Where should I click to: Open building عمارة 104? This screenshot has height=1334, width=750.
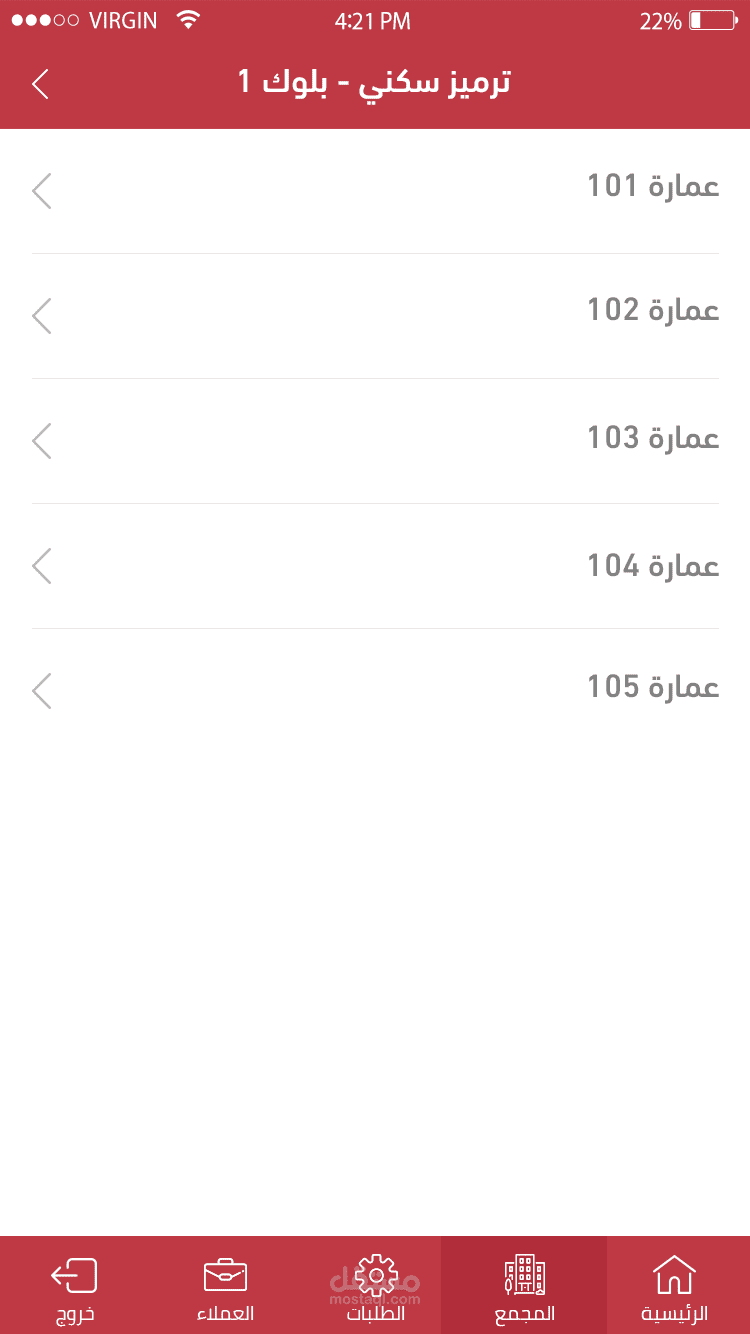click(375, 566)
